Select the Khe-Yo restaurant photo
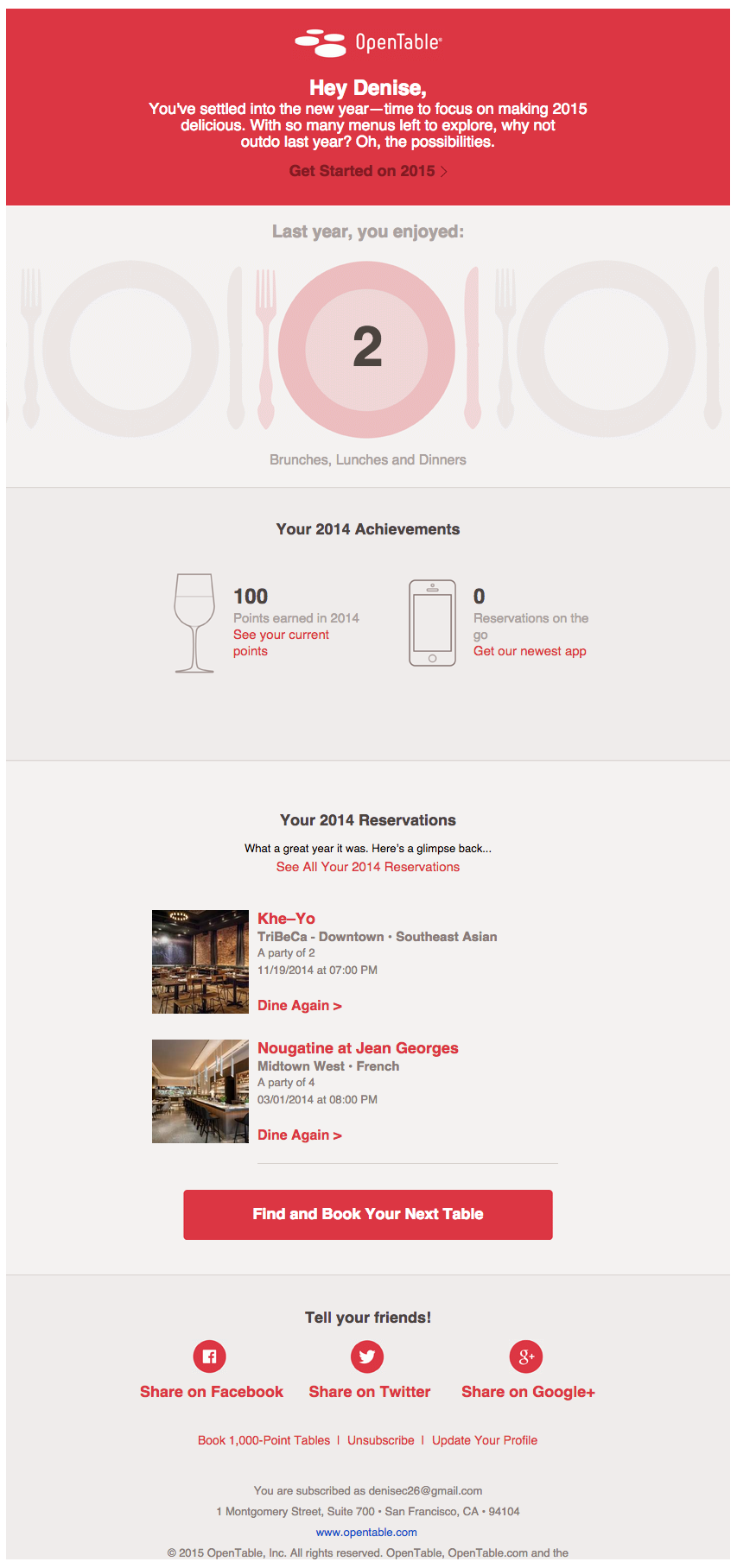This screenshot has width=737, height=1568. [200, 962]
